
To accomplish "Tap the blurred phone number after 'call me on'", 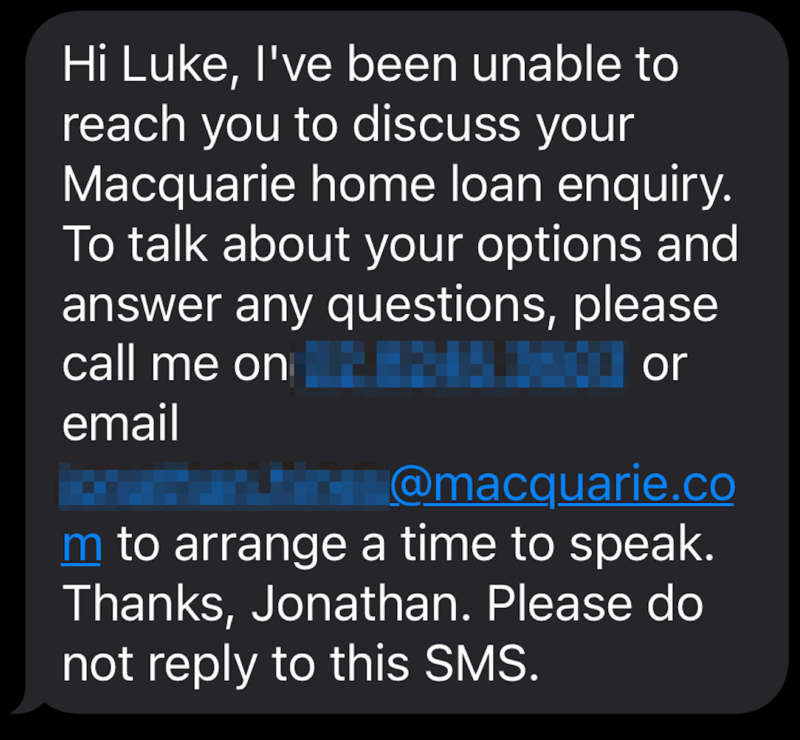I will coord(462,365).
